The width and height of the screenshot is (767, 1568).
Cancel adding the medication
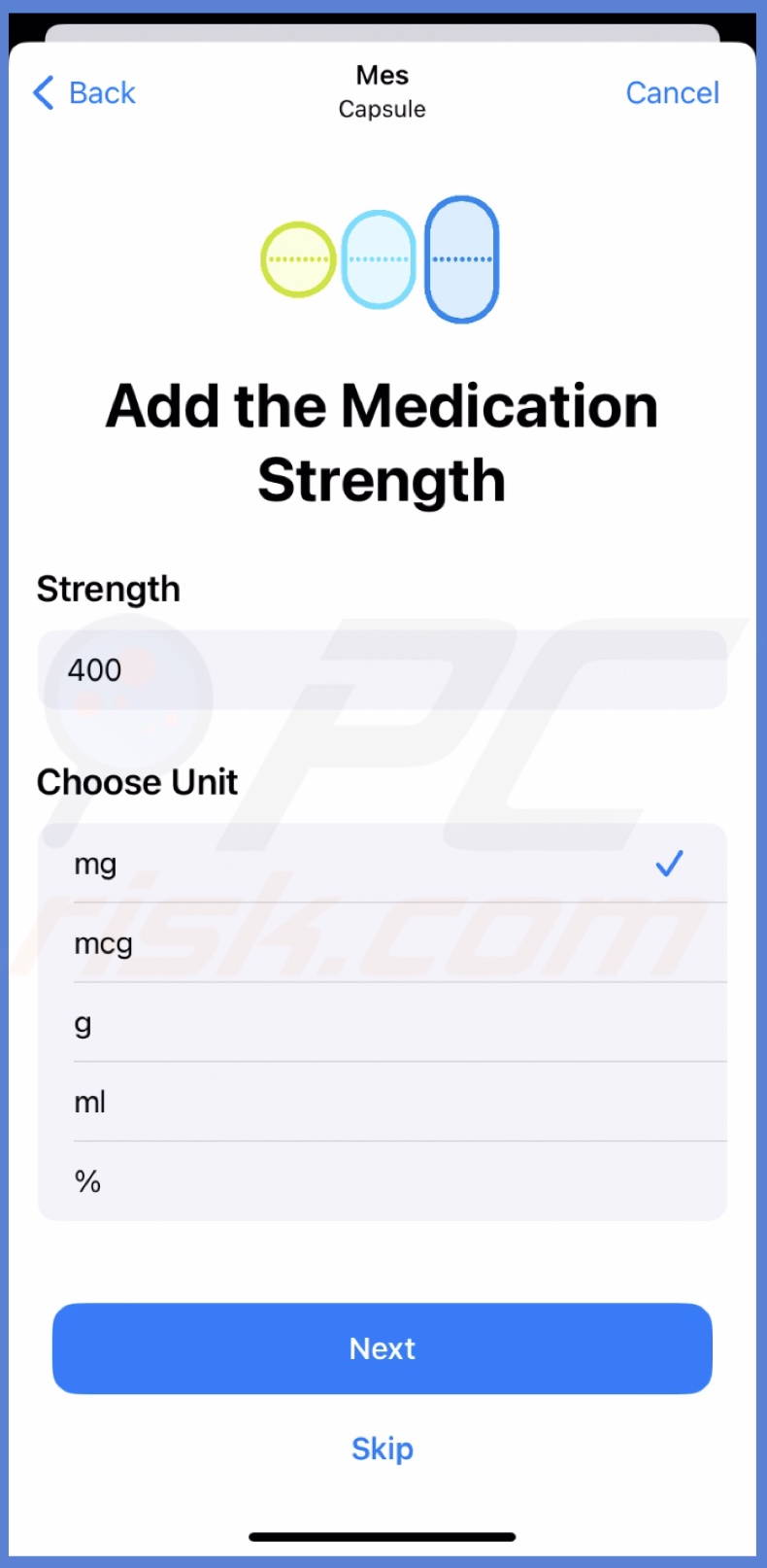[x=672, y=92]
